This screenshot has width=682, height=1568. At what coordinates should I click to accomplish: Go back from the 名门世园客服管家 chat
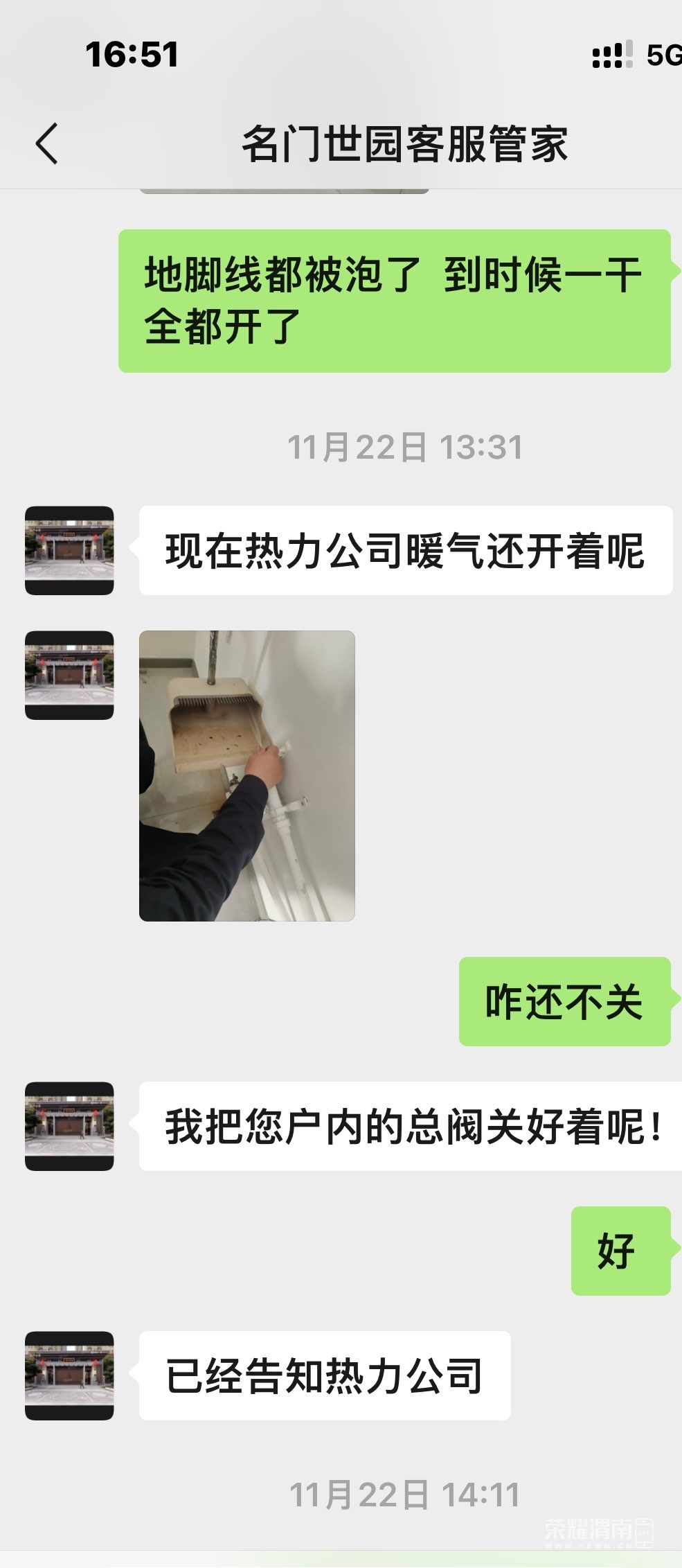pyautogui.click(x=47, y=143)
